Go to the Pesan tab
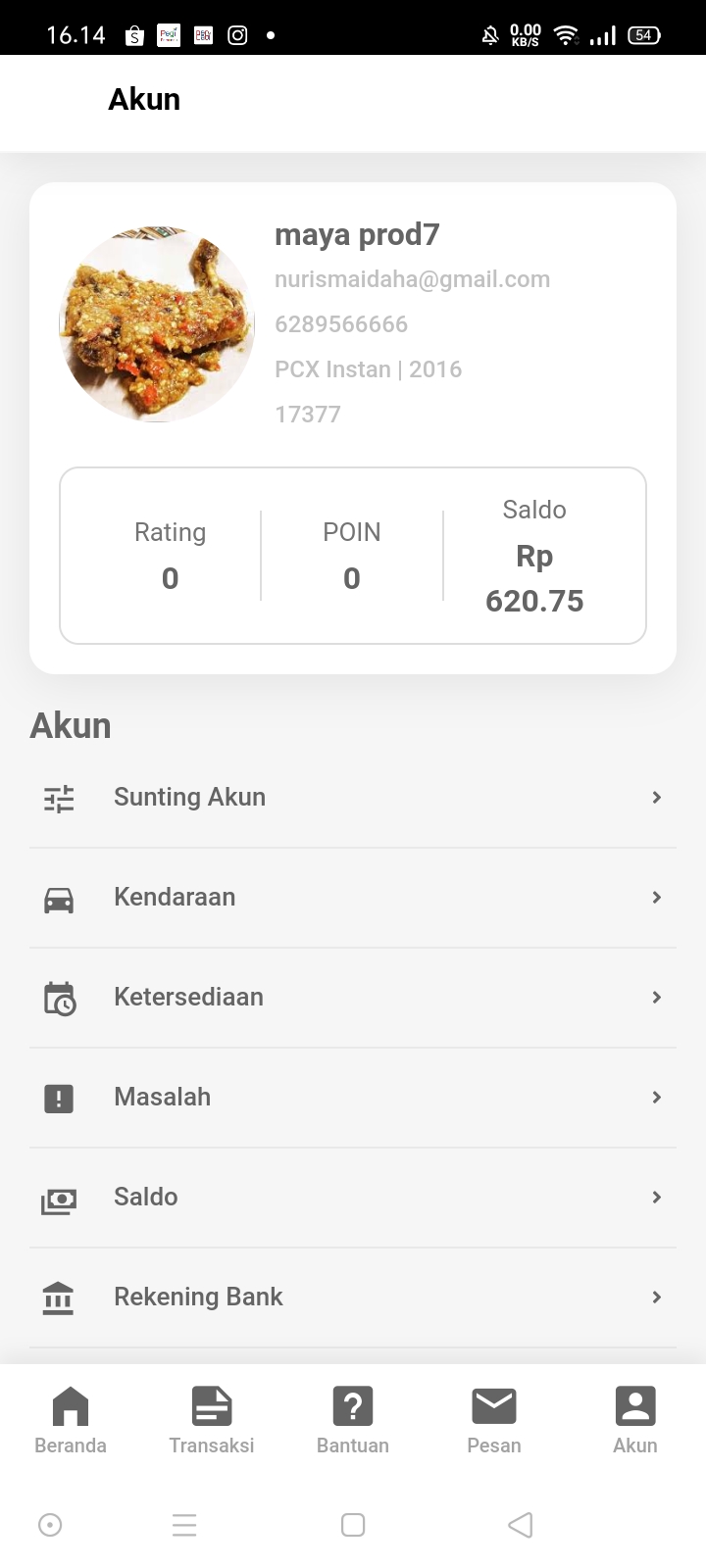The height and width of the screenshot is (1568, 706). tap(494, 1419)
